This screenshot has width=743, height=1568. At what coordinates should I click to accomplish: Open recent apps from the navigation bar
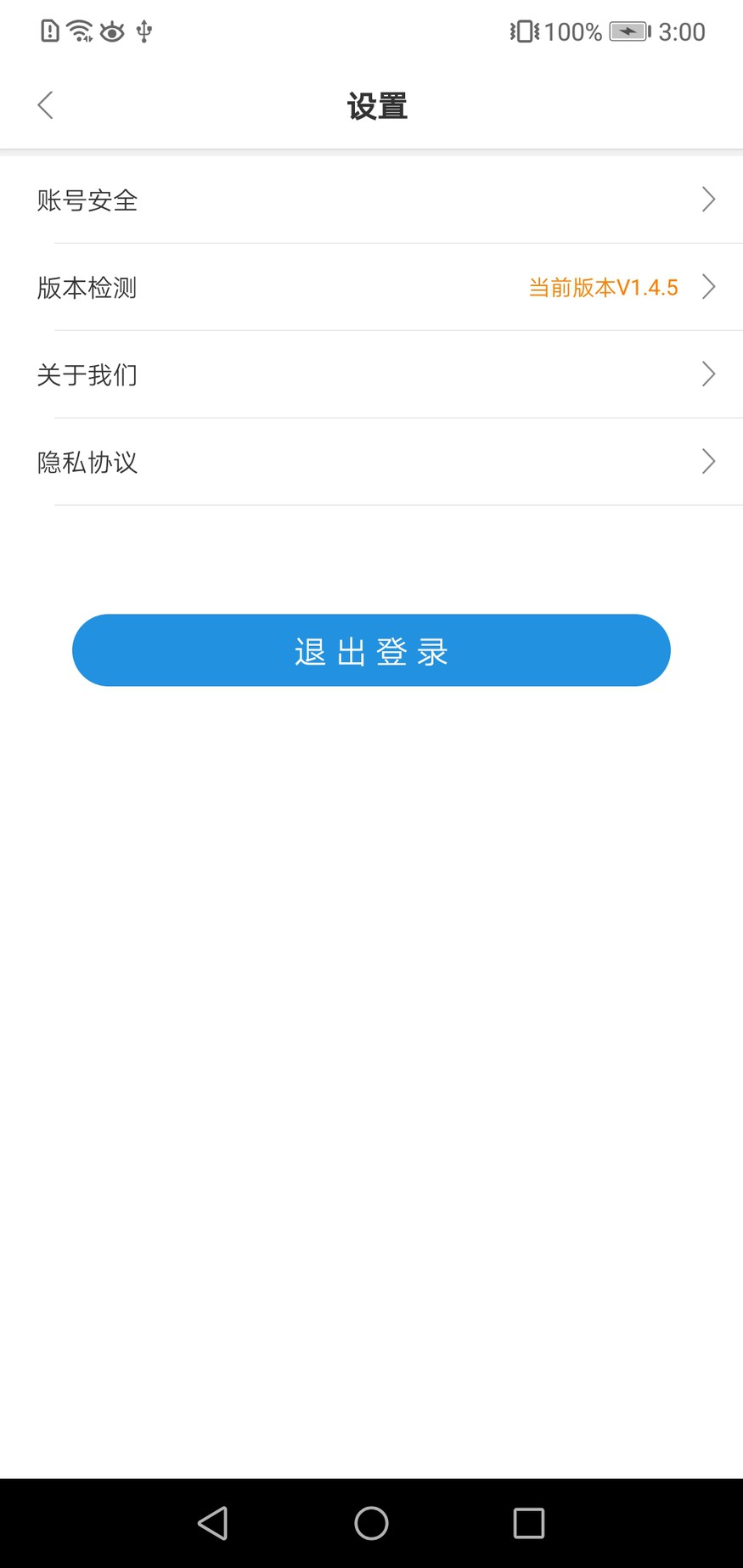coord(529,1523)
